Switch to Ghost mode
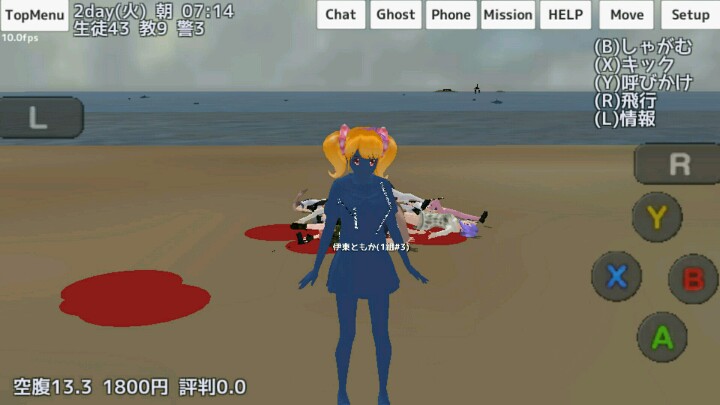 [x=395, y=15]
